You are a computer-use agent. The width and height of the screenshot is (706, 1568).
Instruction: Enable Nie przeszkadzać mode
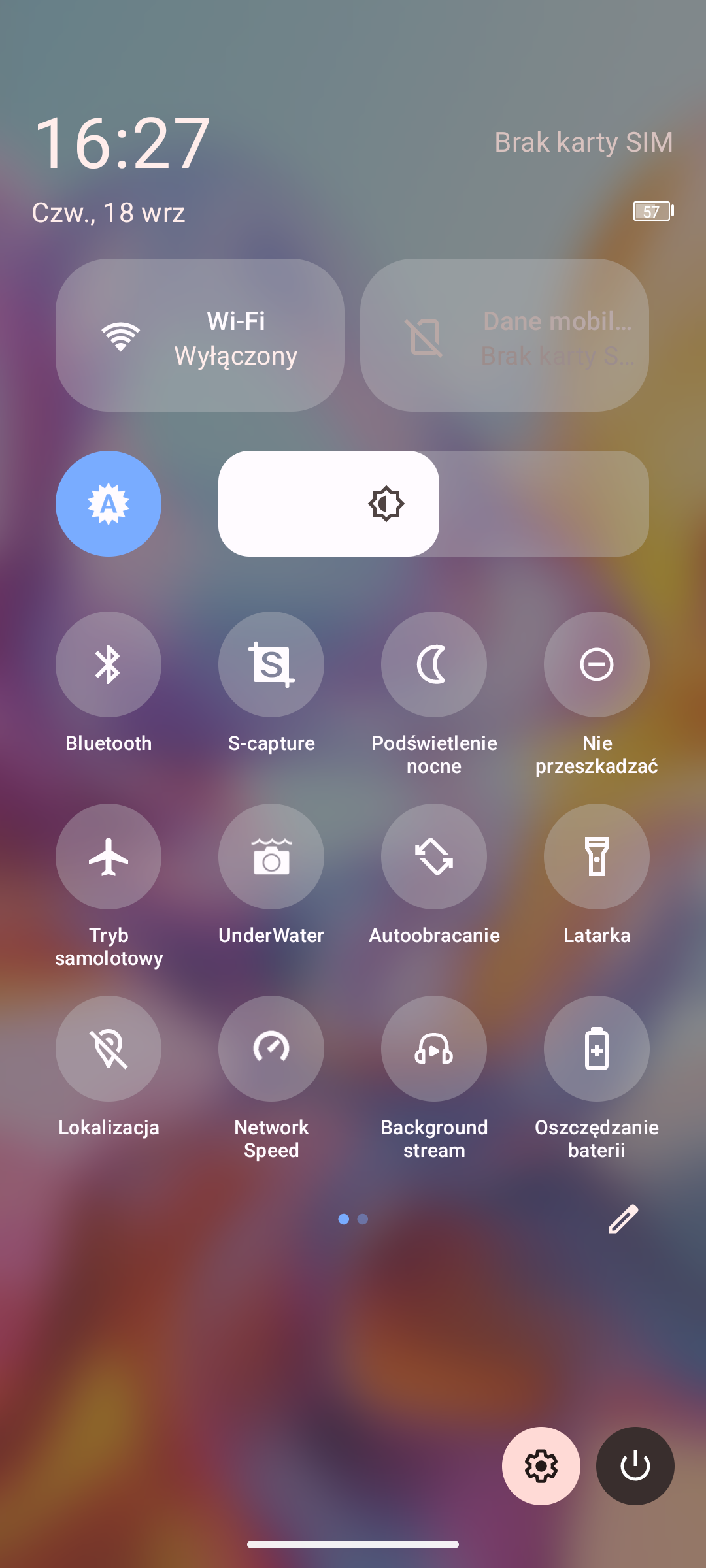point(597,664)
